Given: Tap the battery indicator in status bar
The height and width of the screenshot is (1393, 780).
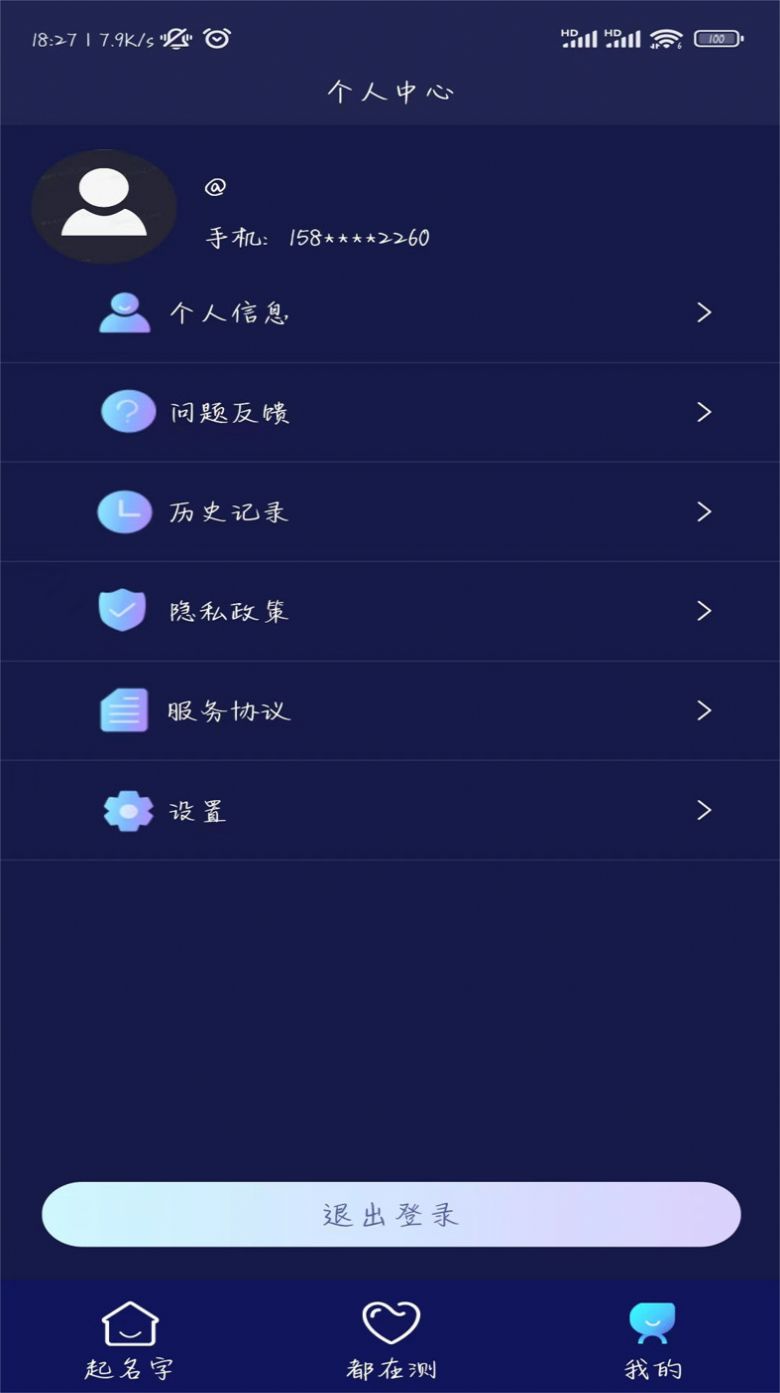Looking at the screenshot, I should click(x=716, y=39).
